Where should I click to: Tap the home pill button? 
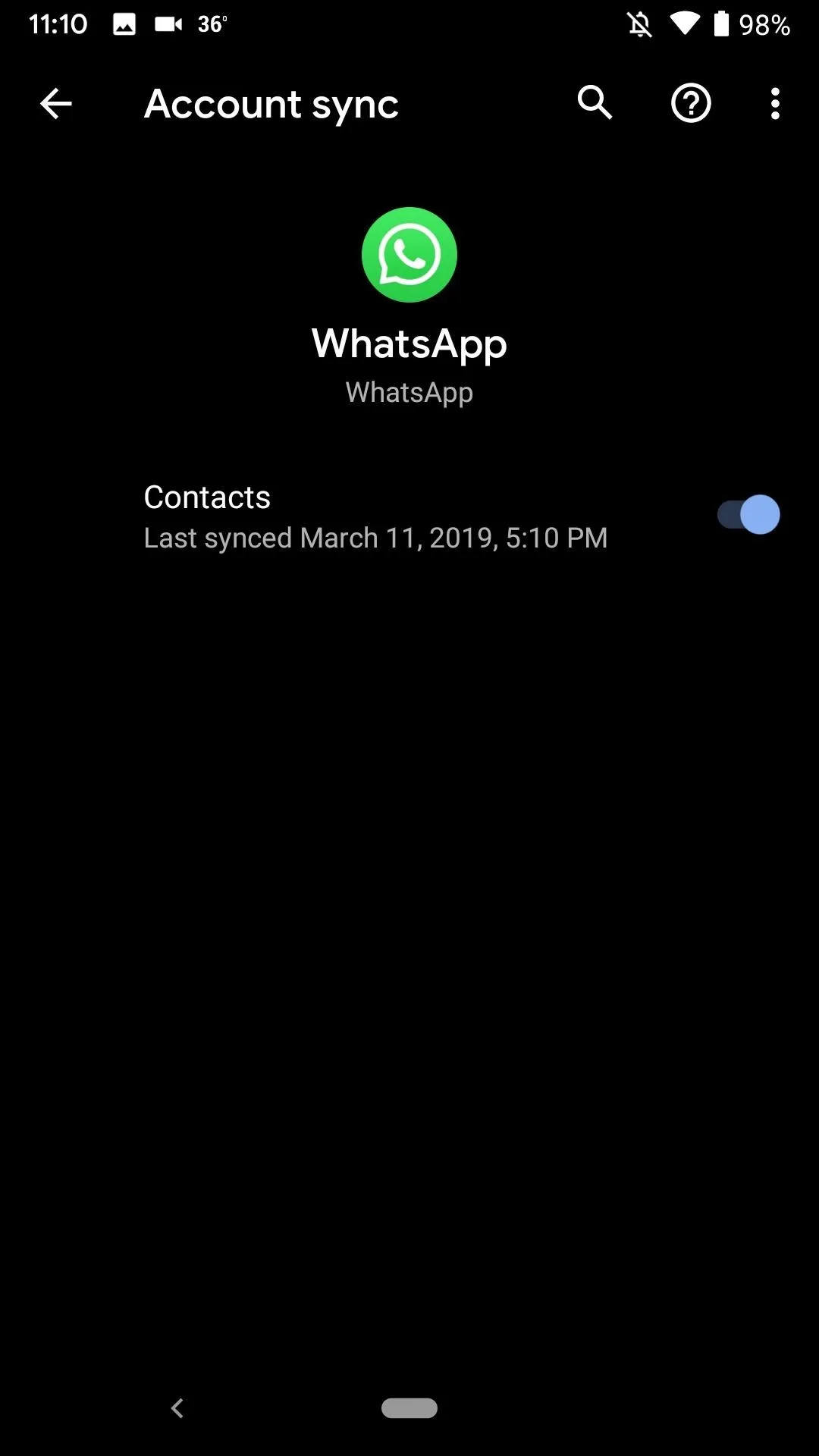pyautogui.click(x=409, y=1408)
